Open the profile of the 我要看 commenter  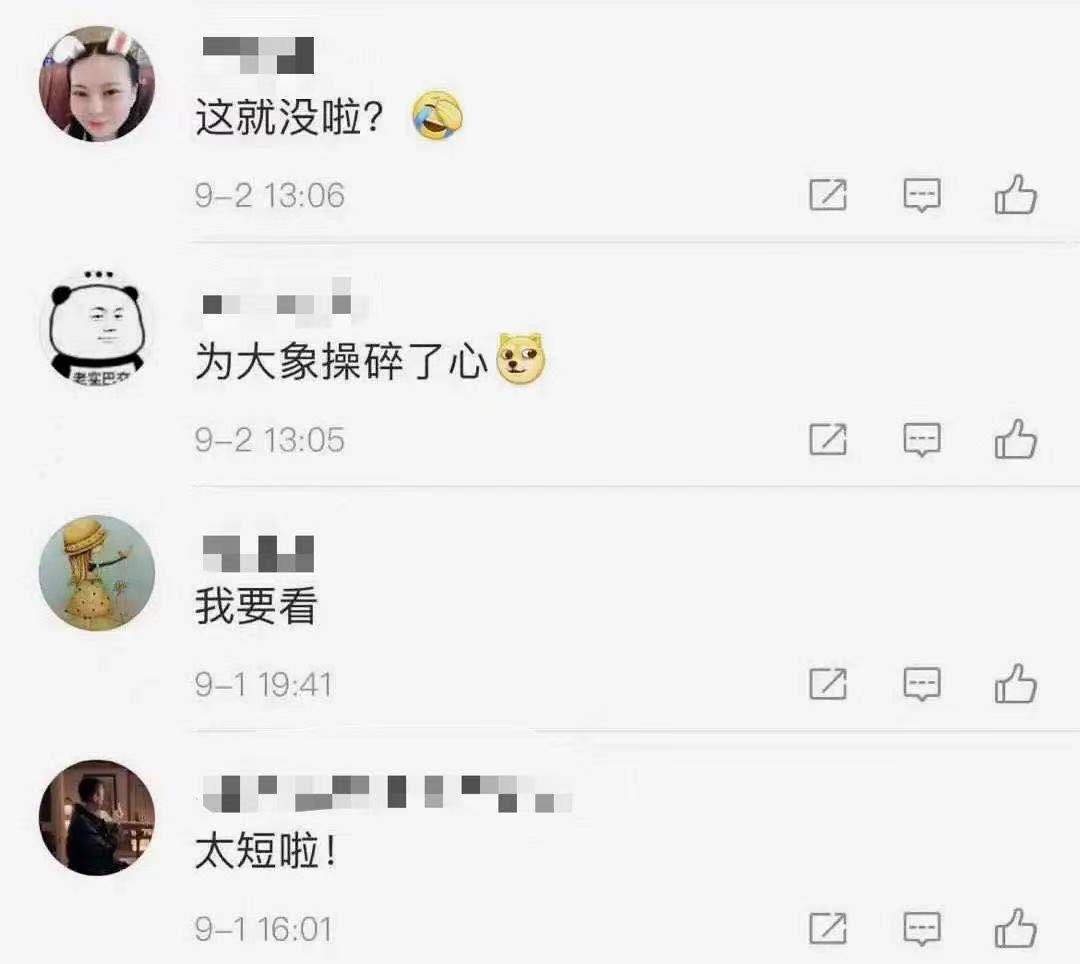(97, 573)
